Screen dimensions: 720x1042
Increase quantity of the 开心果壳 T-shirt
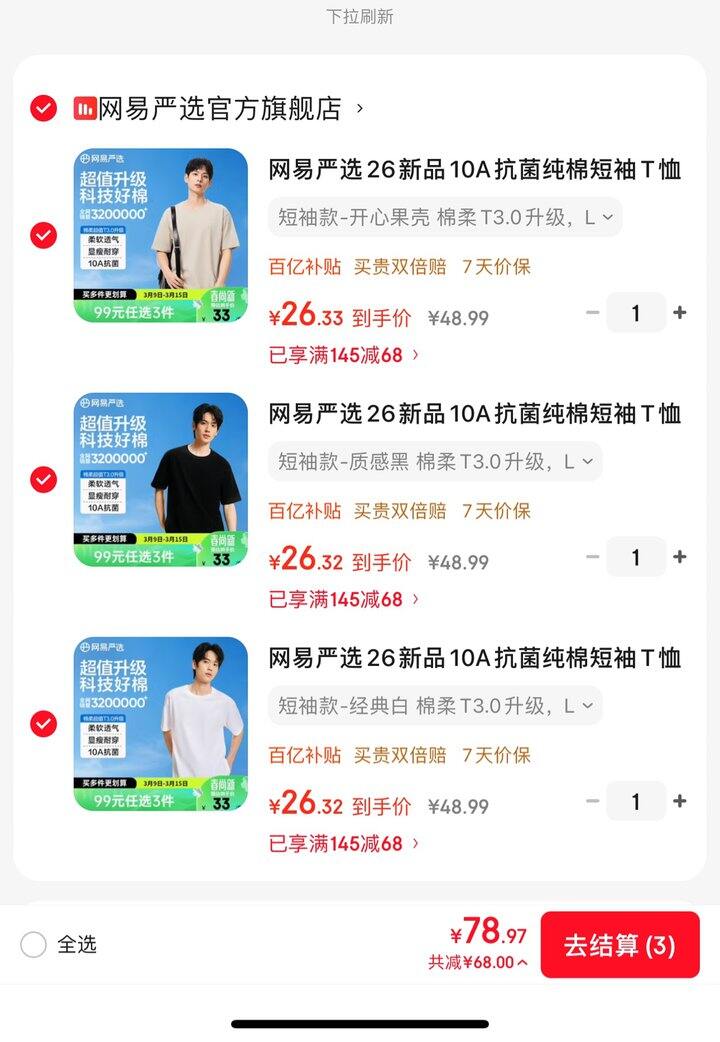680,313
